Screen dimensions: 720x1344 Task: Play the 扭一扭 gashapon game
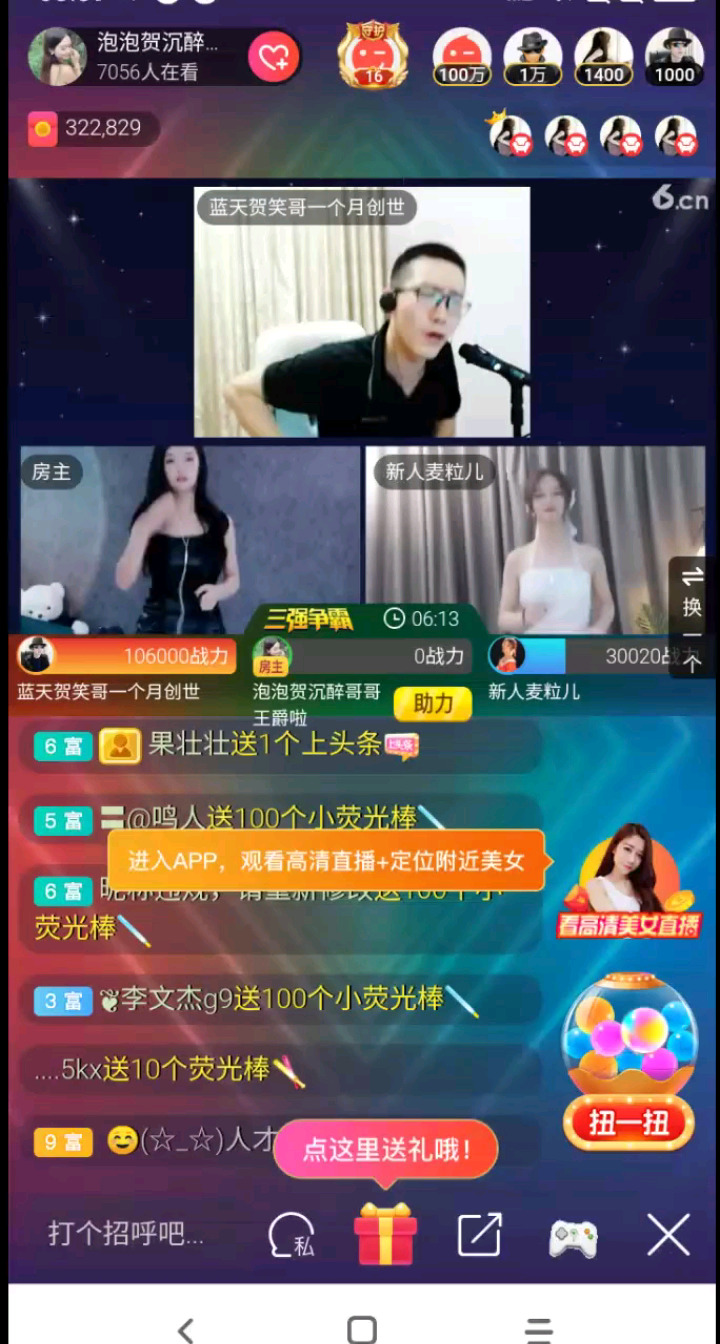point(628,1065)
